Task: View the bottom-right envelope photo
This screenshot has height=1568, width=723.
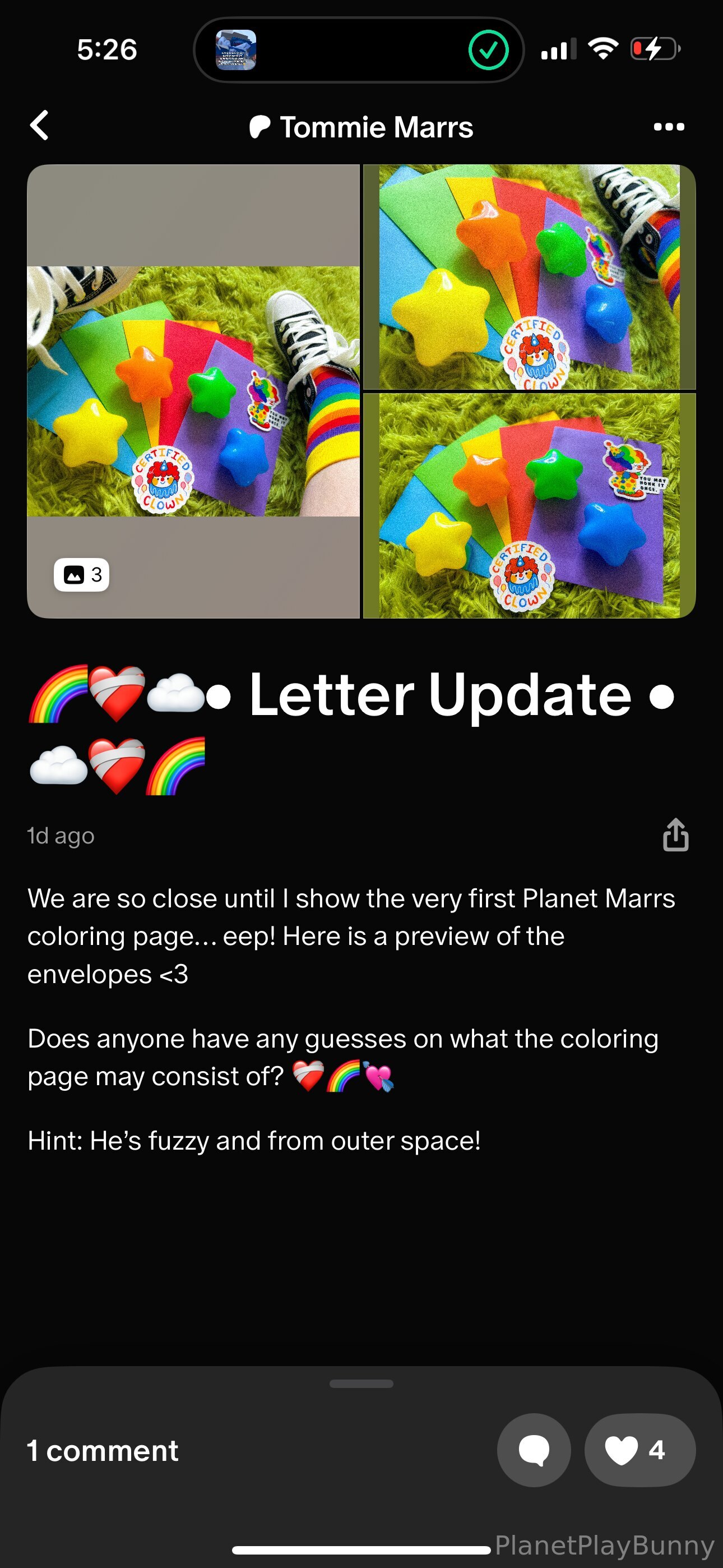Action: (x=529, y=505)
